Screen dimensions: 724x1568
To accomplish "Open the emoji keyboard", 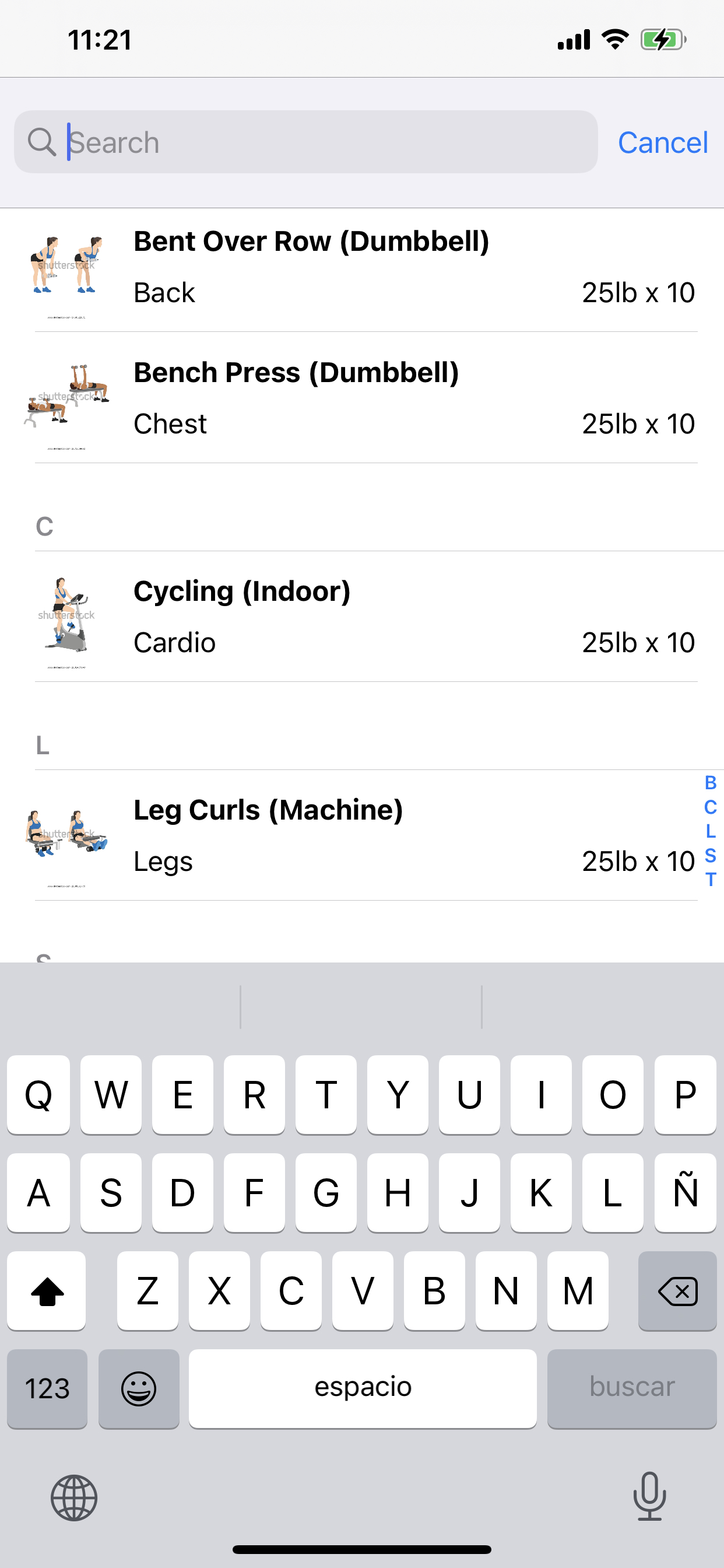I will [139, 1388].
